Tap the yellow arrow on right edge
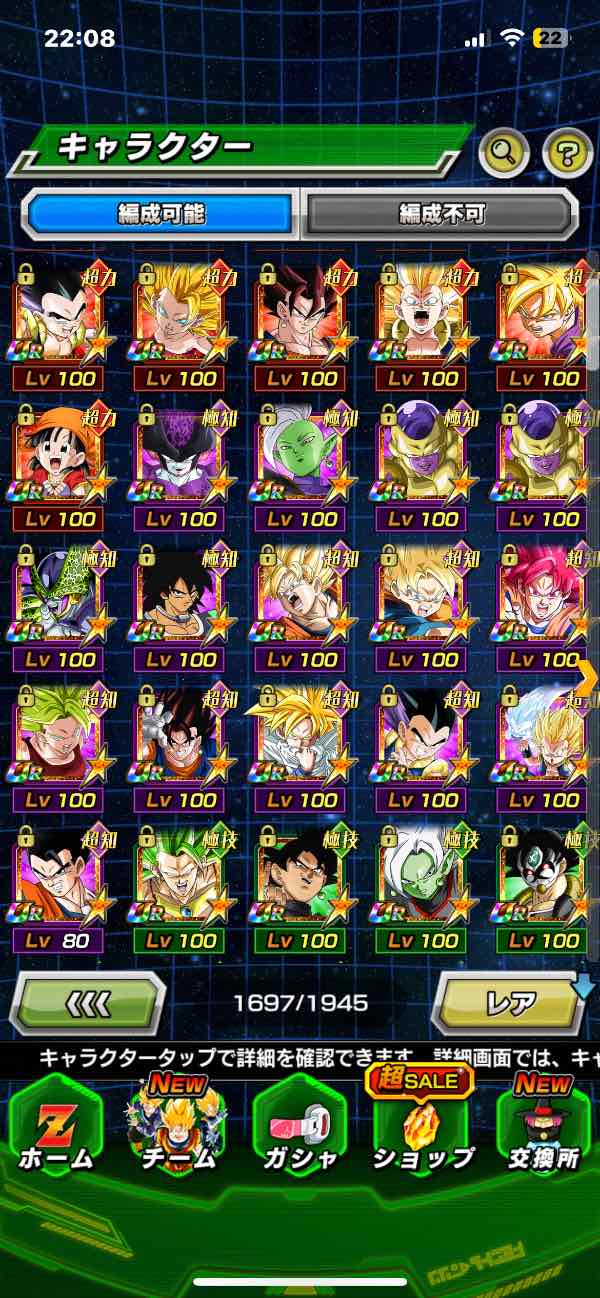The height and width of the screenshot is (1298, 600). (x=587, y=677)
